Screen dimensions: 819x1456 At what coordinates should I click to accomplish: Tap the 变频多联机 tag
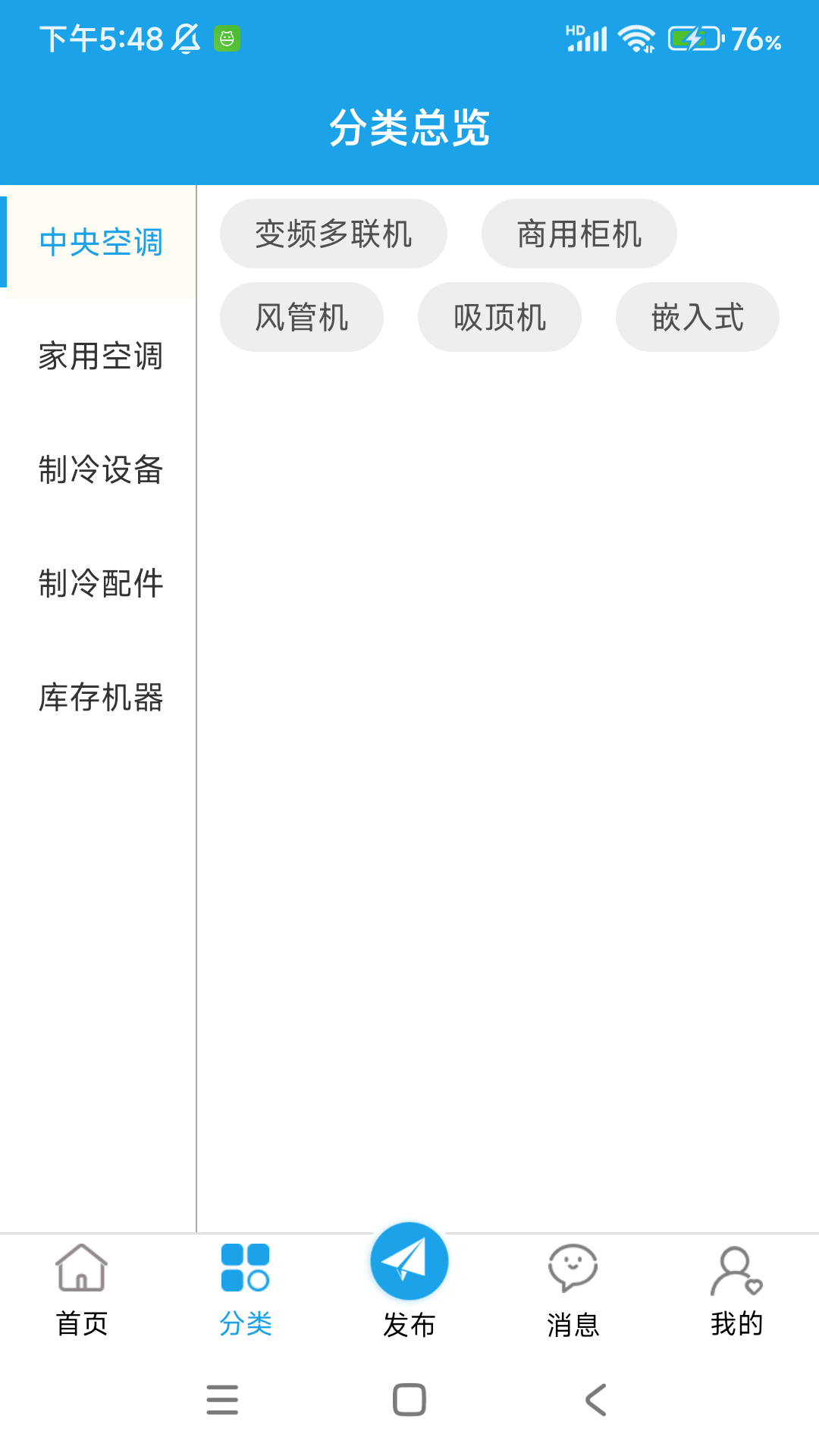(333, 234)
